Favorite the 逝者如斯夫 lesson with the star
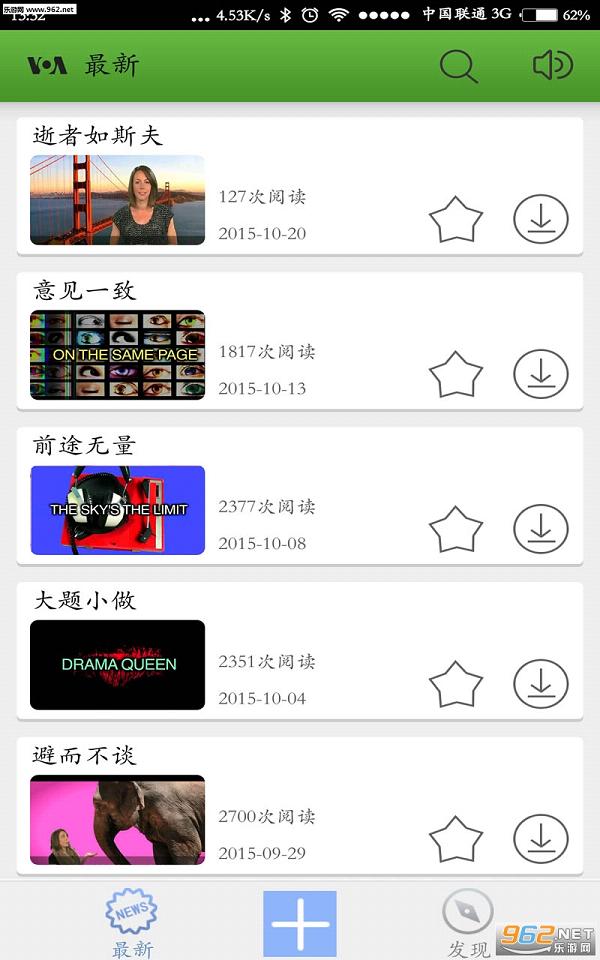Screen dimensions: 600x960 point(456,220)
